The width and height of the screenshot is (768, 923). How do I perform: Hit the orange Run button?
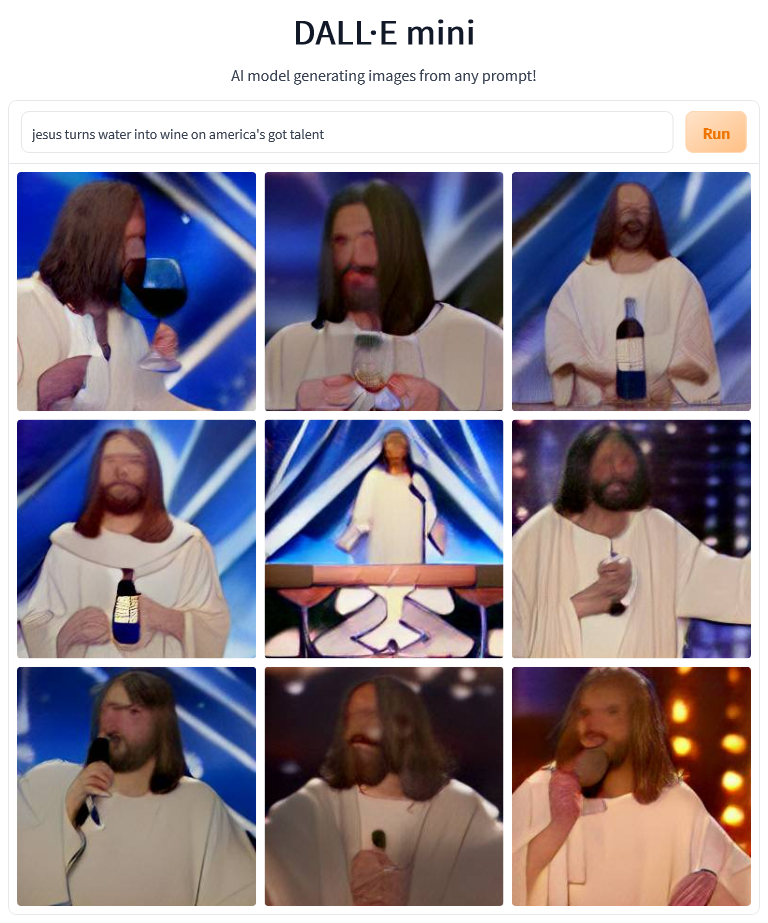[715, 133]
